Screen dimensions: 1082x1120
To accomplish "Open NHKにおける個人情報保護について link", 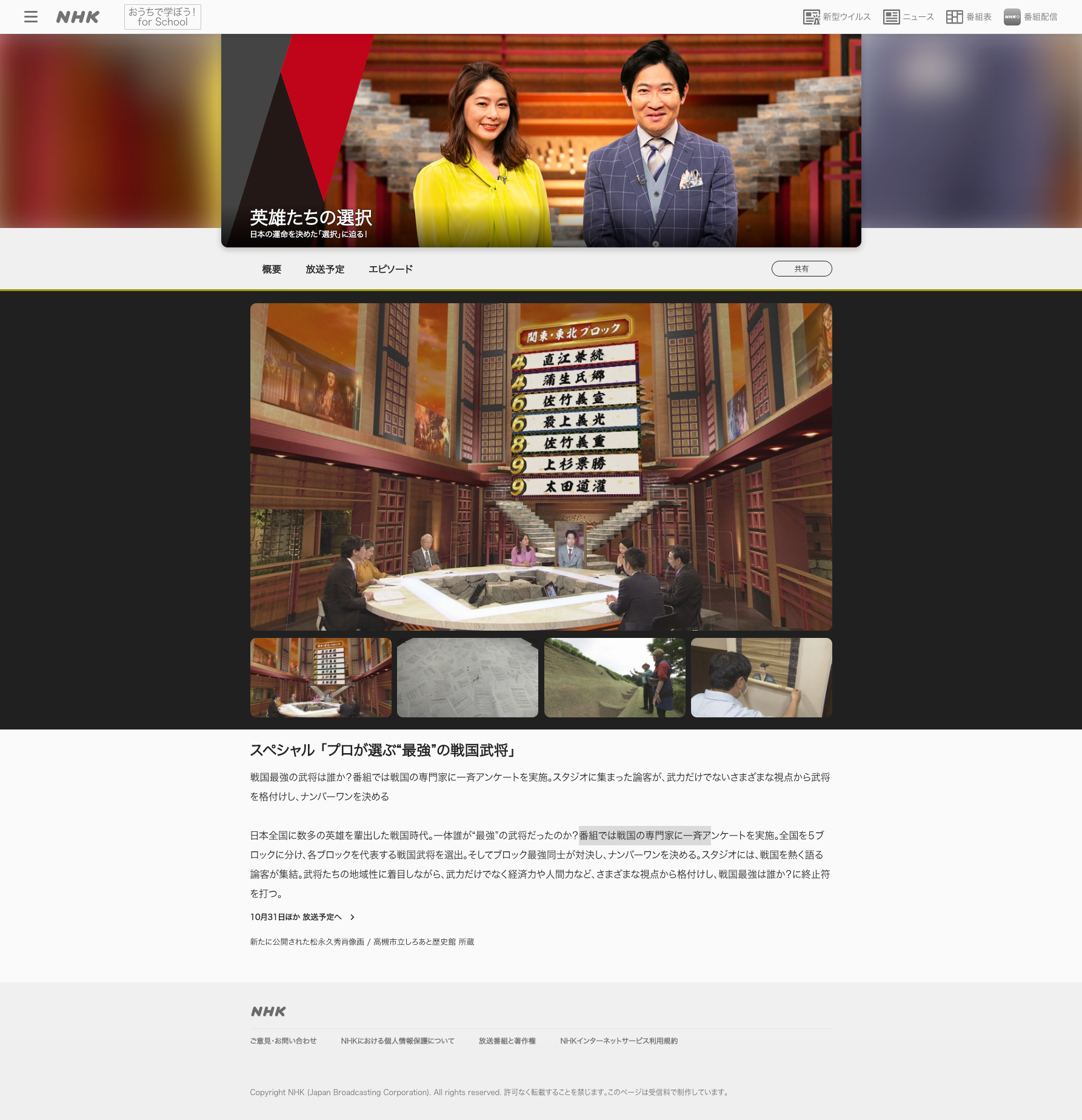I will click(x=397, y=1041).
